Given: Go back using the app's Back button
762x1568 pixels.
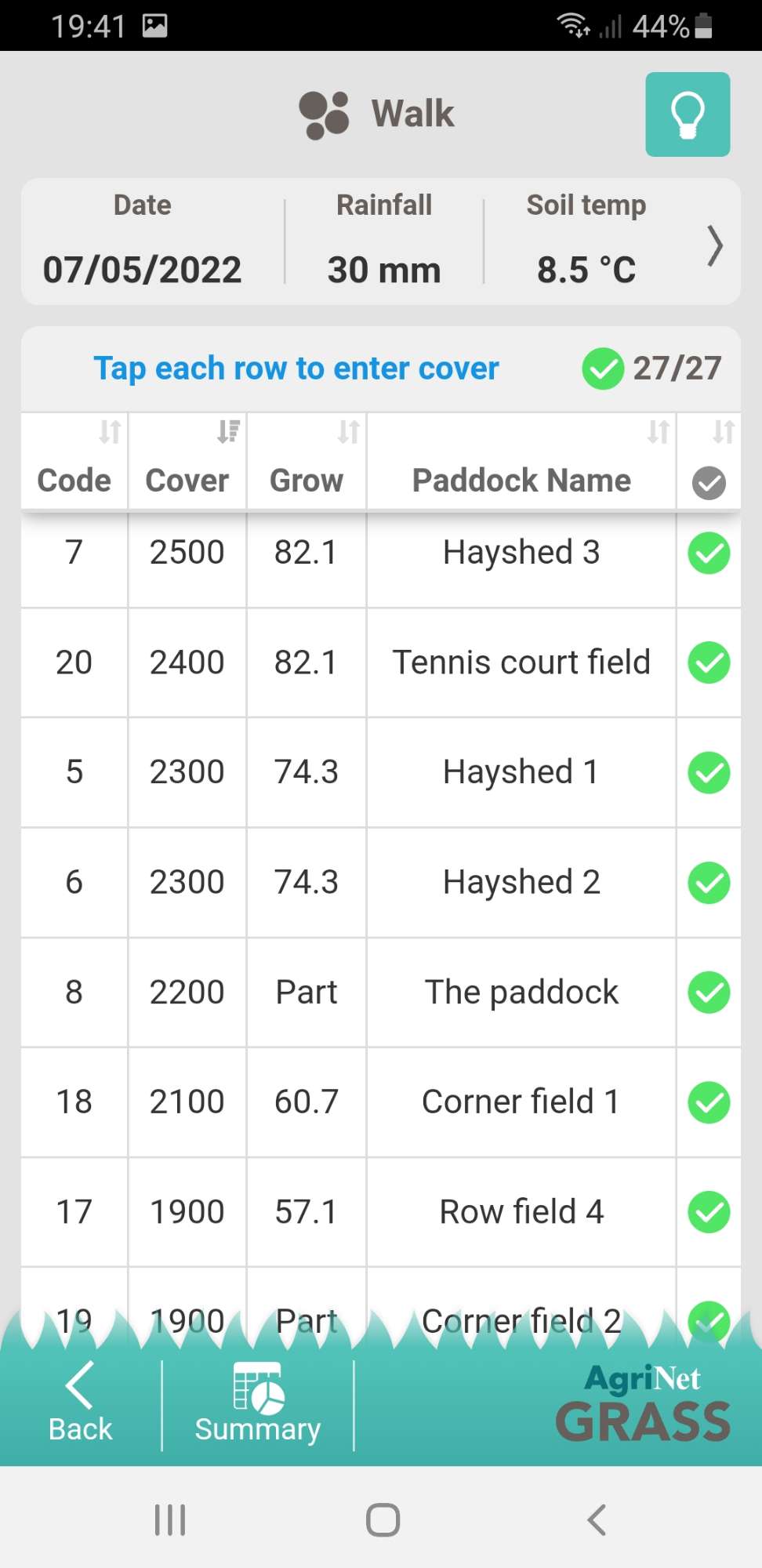Looking at the screenshot, I should click(80, 1404).
